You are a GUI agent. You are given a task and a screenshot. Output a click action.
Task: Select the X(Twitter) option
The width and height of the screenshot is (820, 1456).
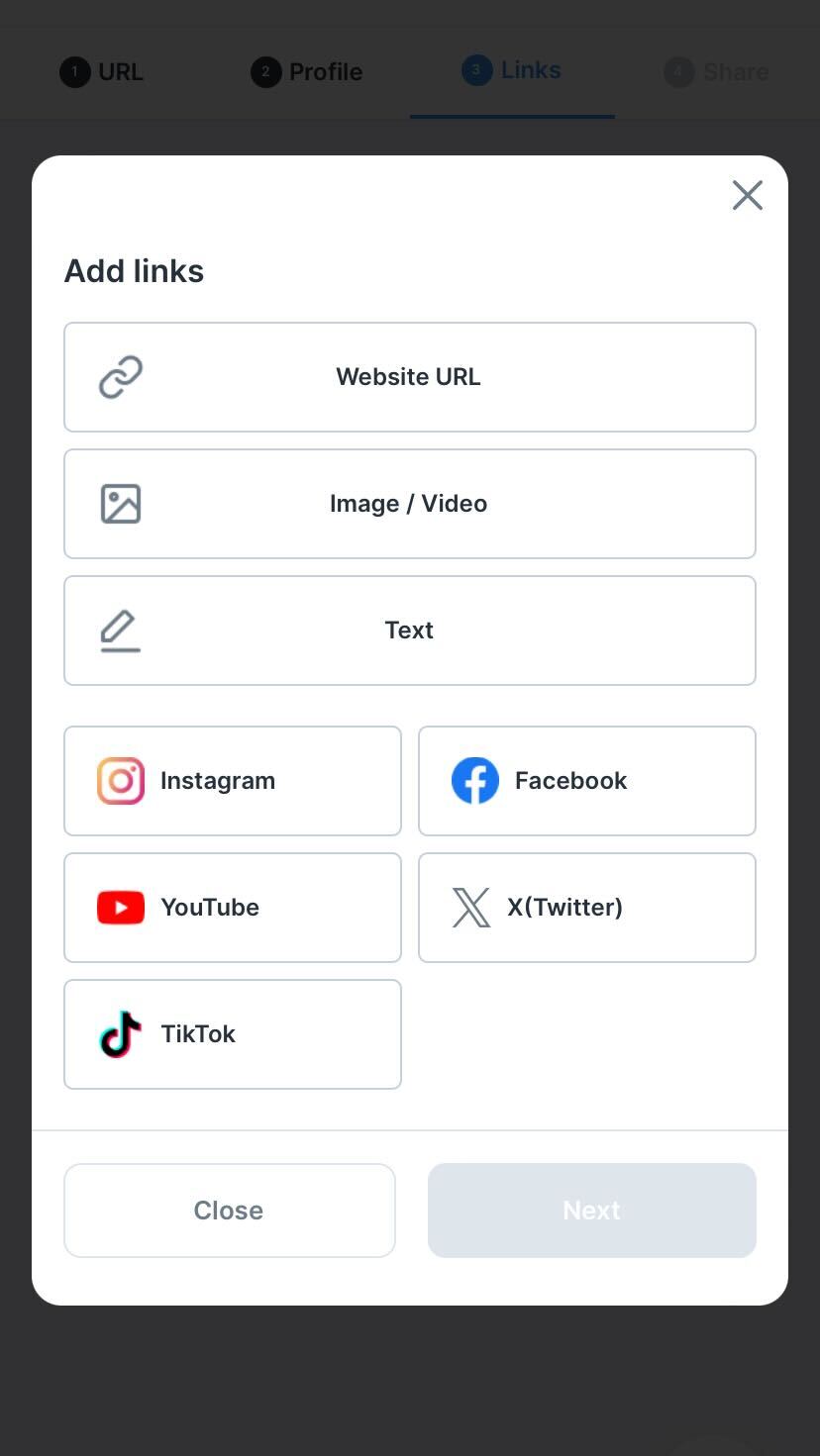[586, 908]
